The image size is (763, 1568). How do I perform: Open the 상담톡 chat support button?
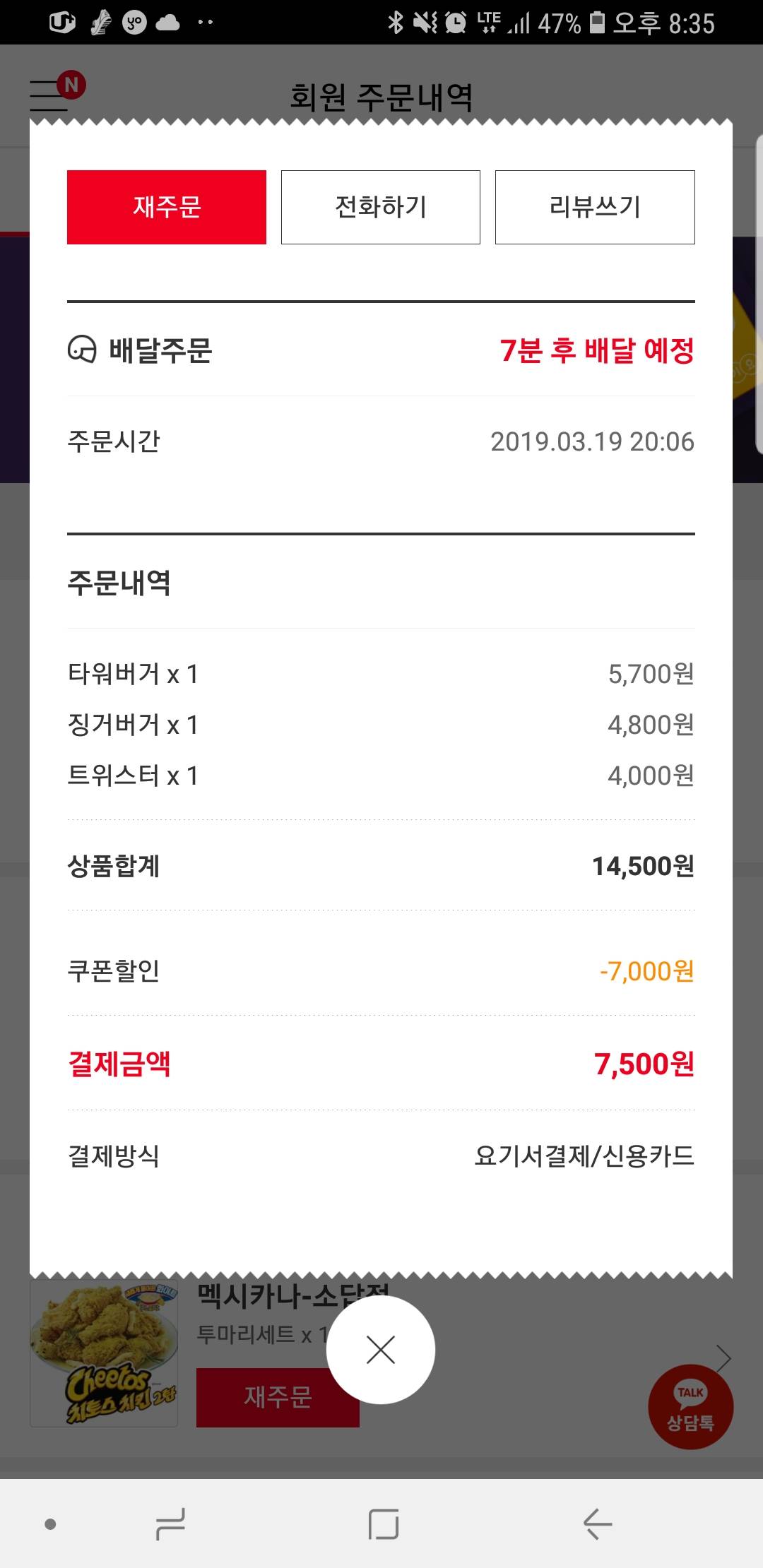[x=690, y=1406]
